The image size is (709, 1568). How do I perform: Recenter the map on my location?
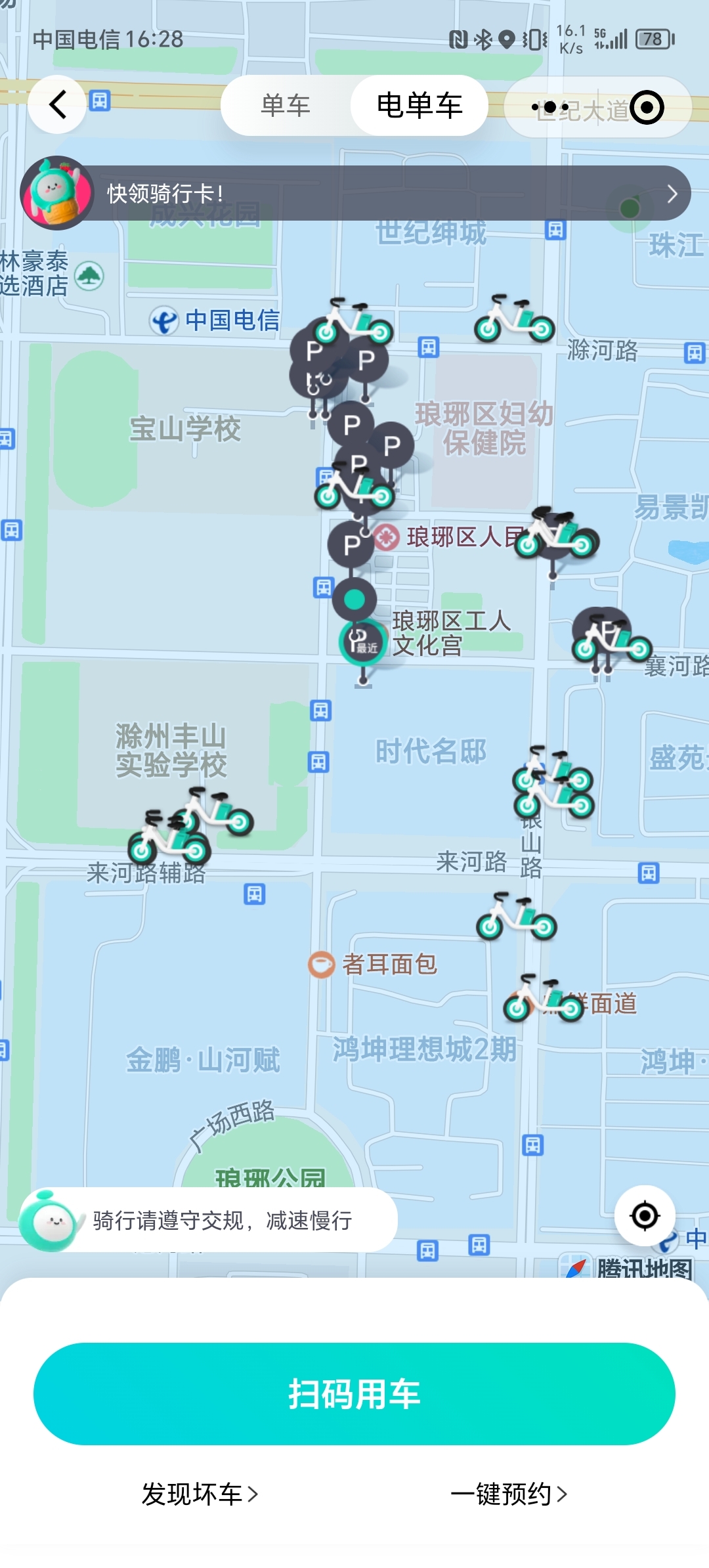coord(645,1216)
